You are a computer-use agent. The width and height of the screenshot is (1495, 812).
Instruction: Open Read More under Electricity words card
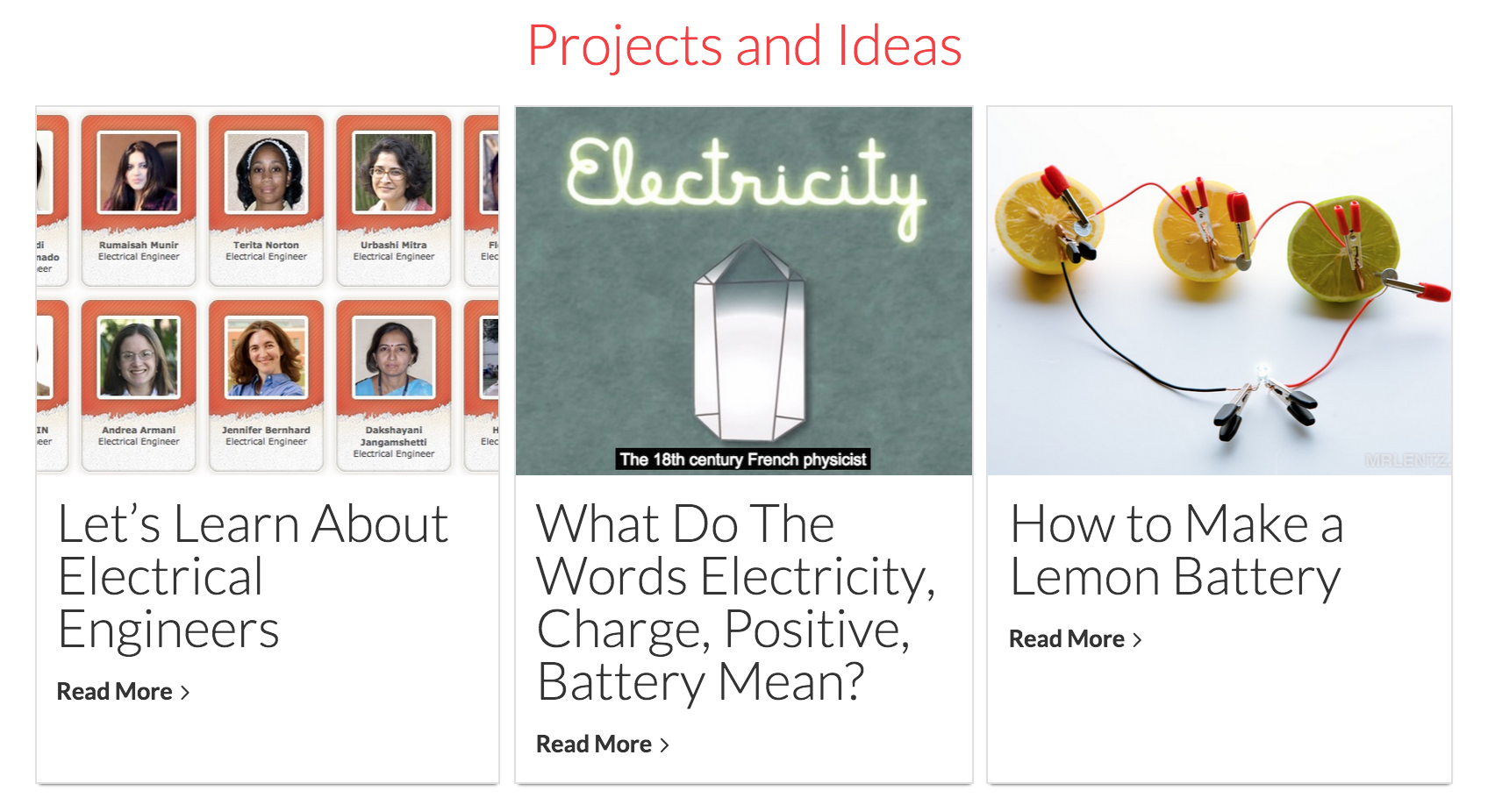[602, 744]
